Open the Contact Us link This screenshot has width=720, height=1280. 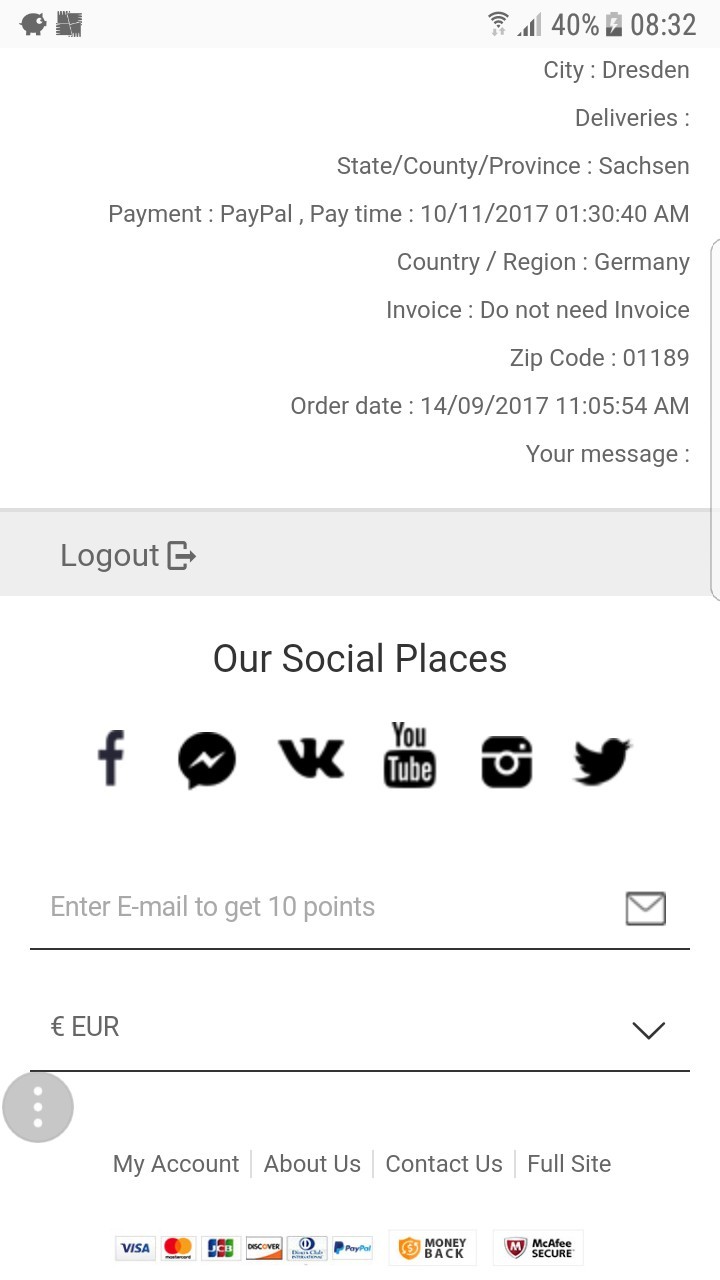click(x=444, y=1164)
